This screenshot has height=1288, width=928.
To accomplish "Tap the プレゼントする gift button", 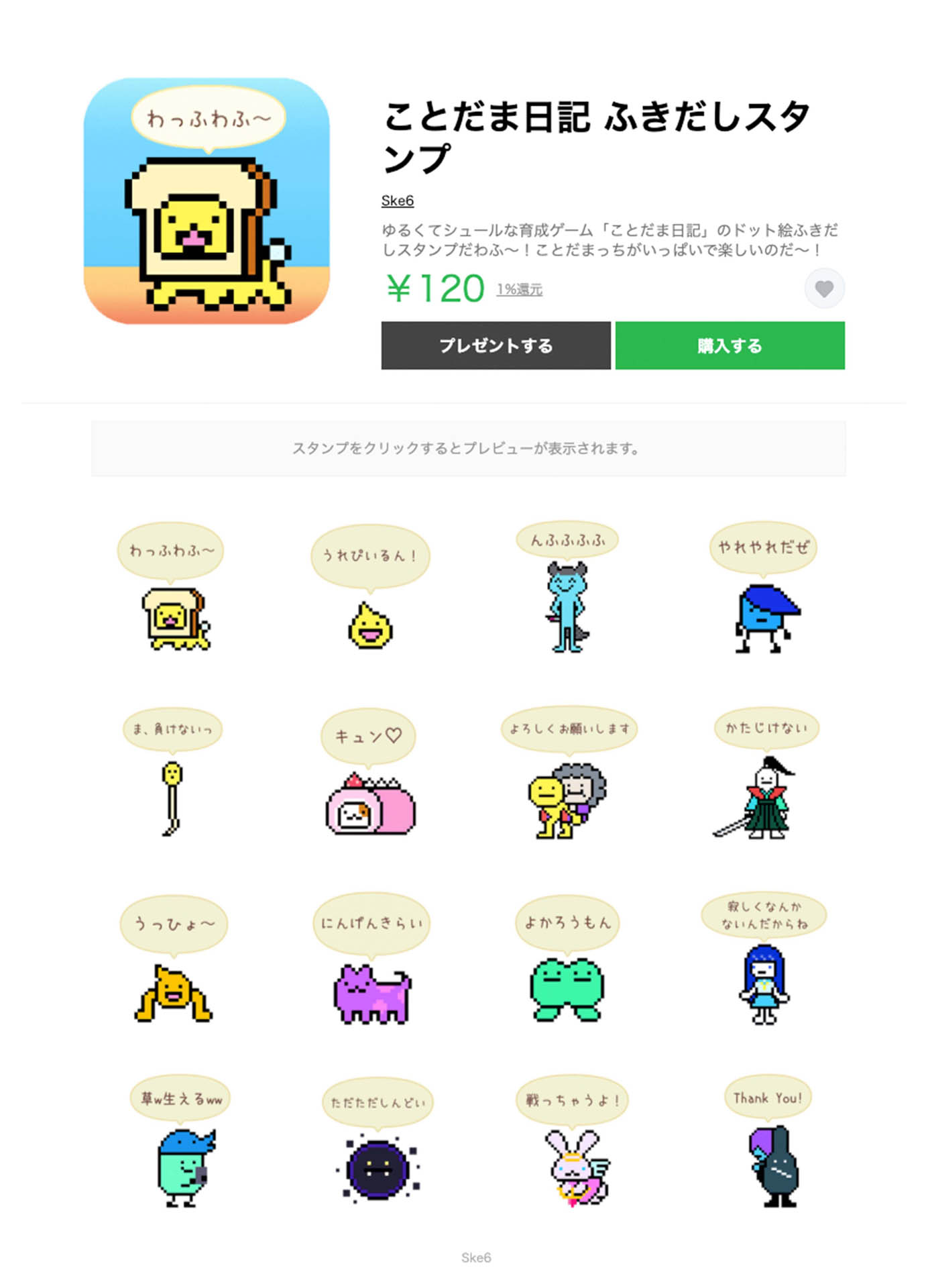I will click(x=496, y=345).
